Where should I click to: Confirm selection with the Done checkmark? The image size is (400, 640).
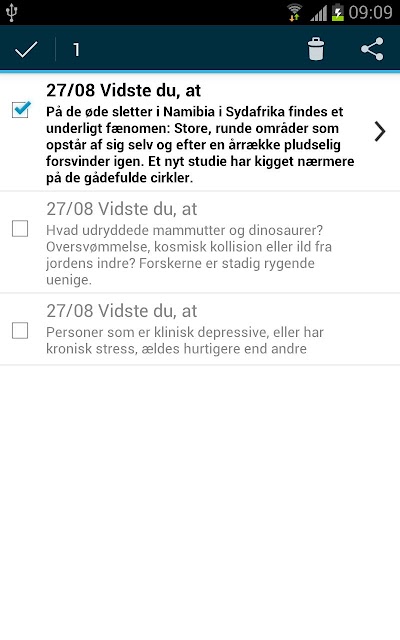(x=27, y=49)
